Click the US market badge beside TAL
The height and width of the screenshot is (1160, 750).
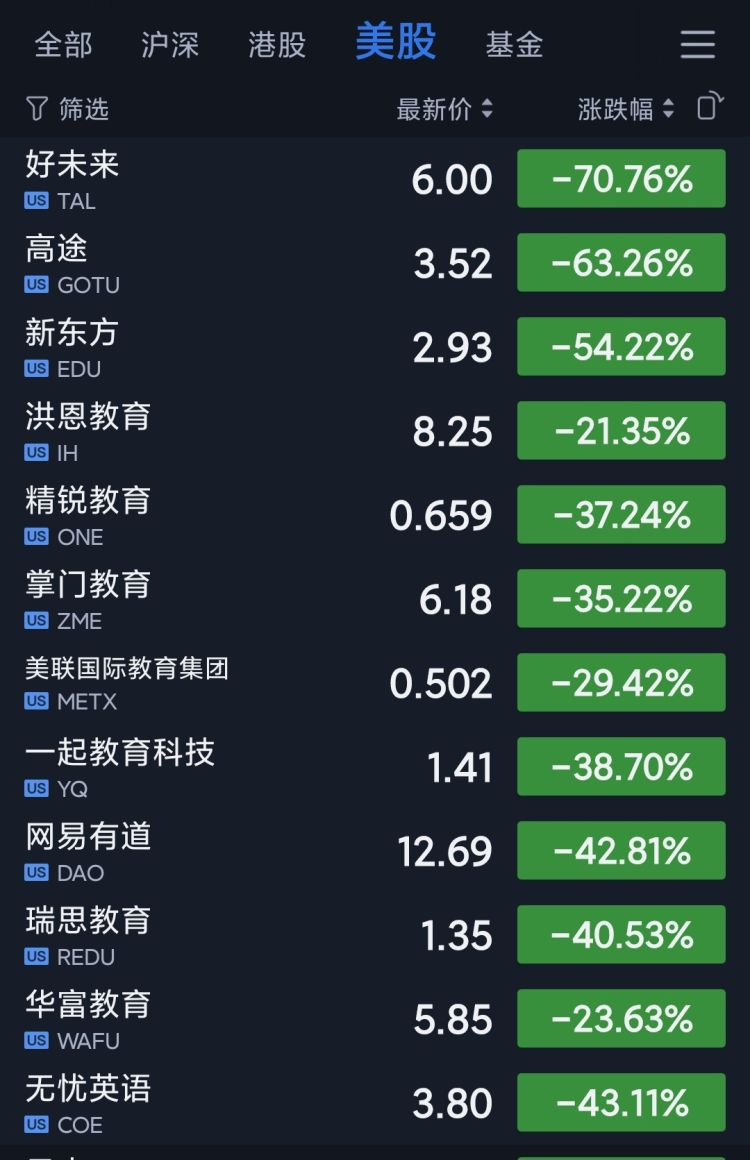click(35, 201)
